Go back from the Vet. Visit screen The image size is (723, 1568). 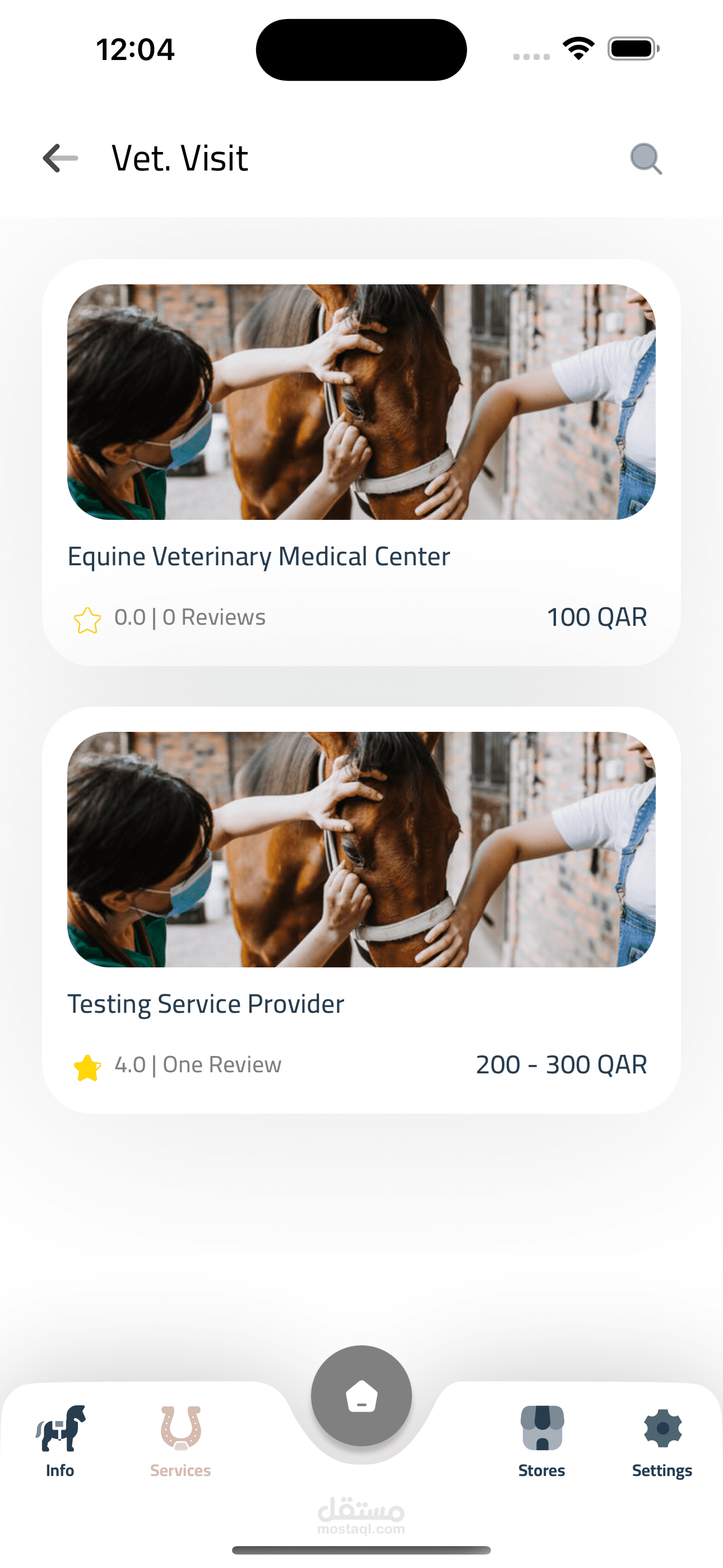pyautogui.click(x=61, y=158)
